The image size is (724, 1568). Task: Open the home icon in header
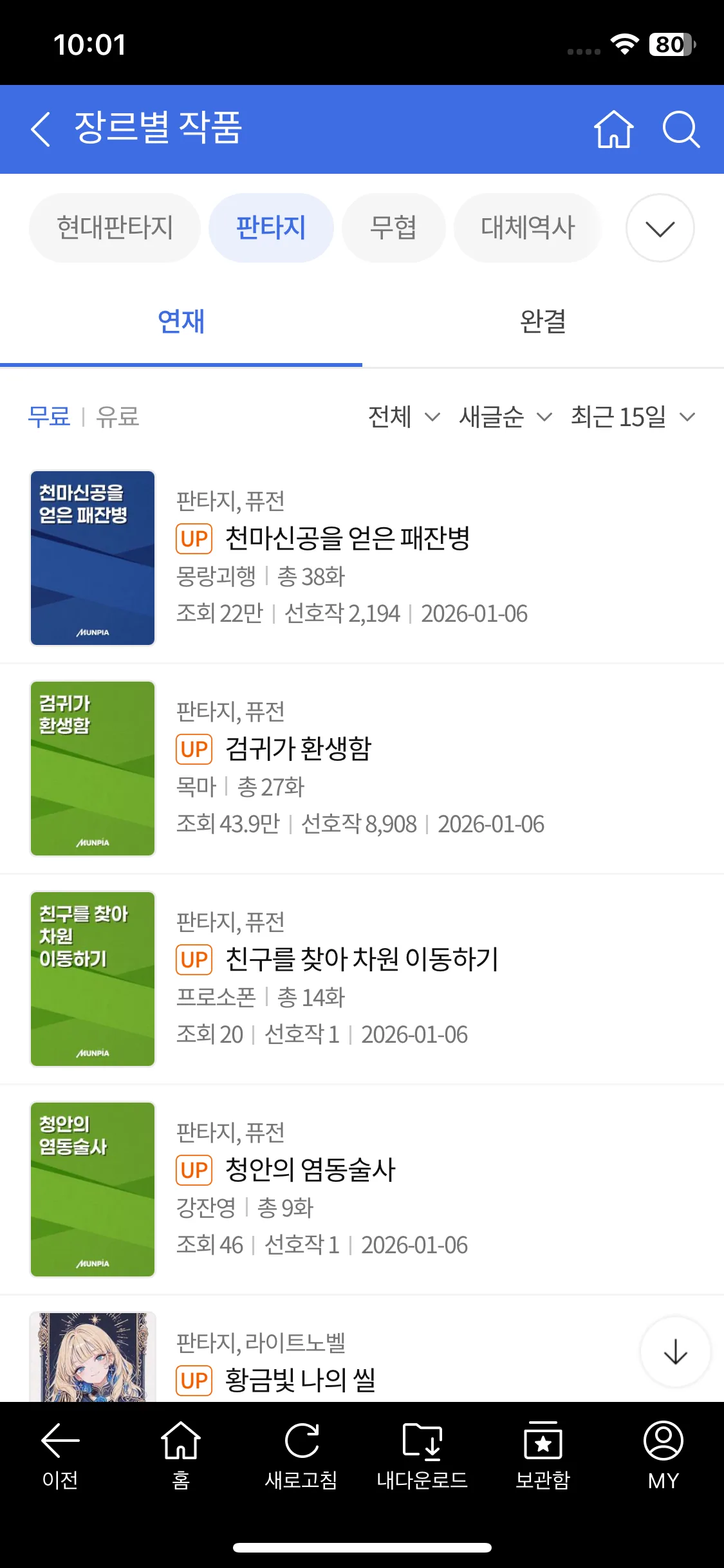(x=613, y=129)
